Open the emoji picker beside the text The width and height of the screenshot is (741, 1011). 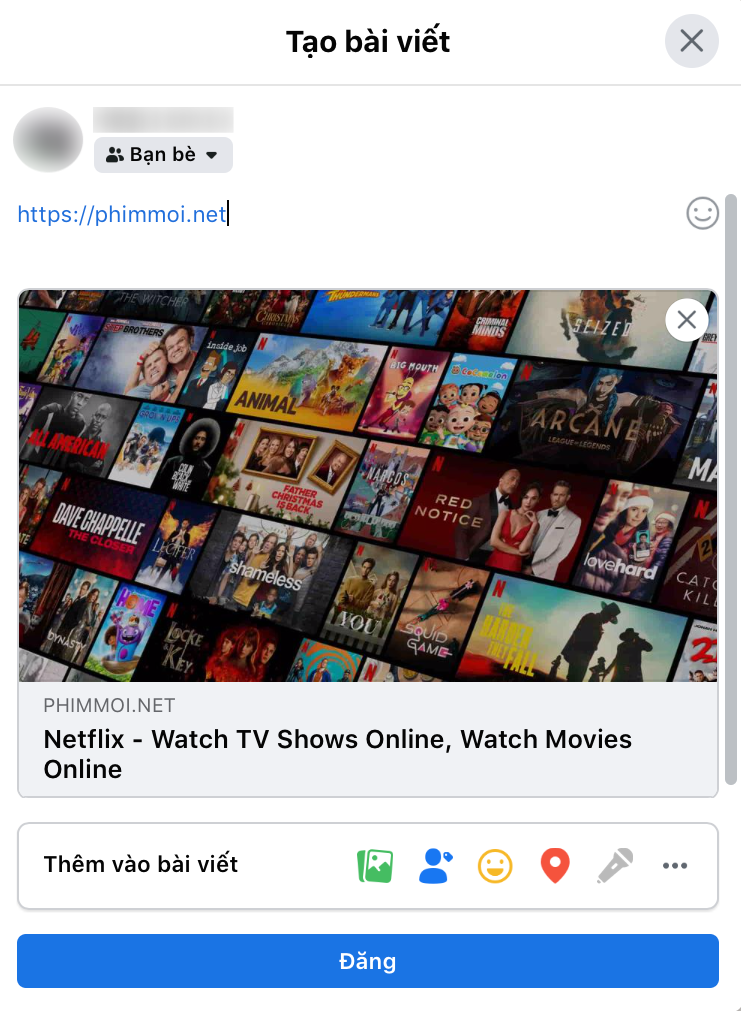(702, 213)
